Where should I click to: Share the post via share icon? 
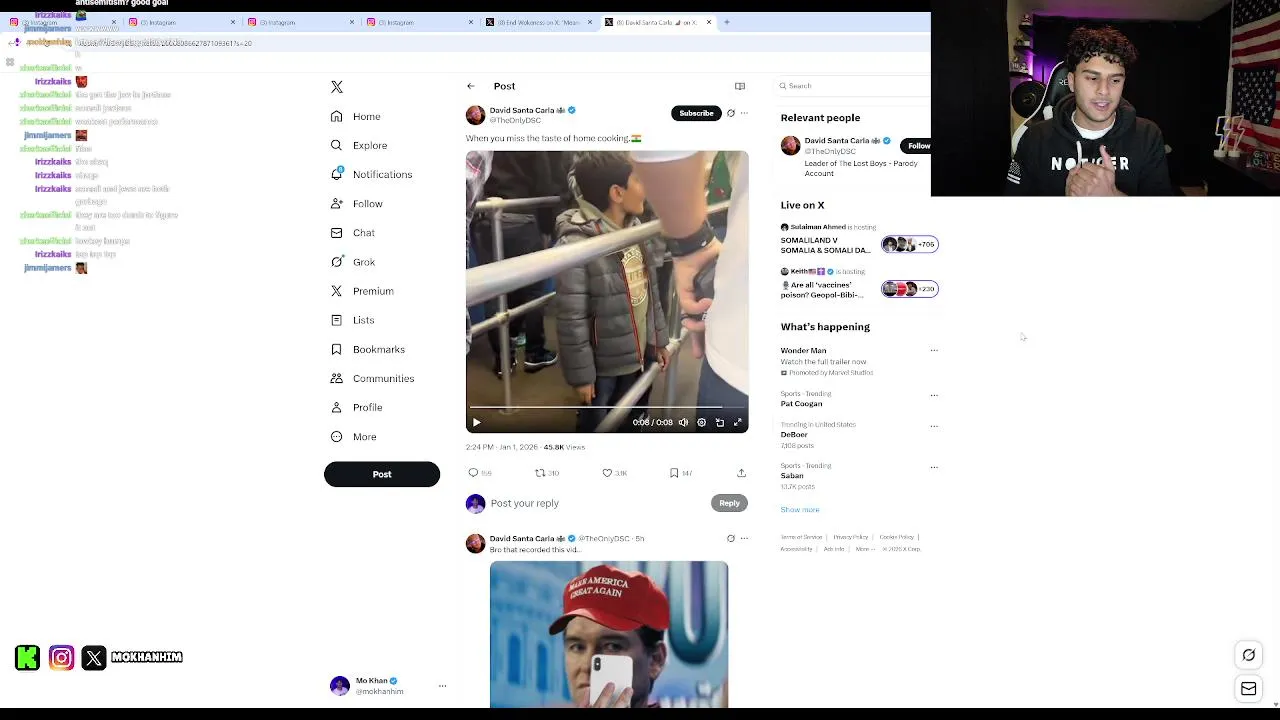pos(741,473)
